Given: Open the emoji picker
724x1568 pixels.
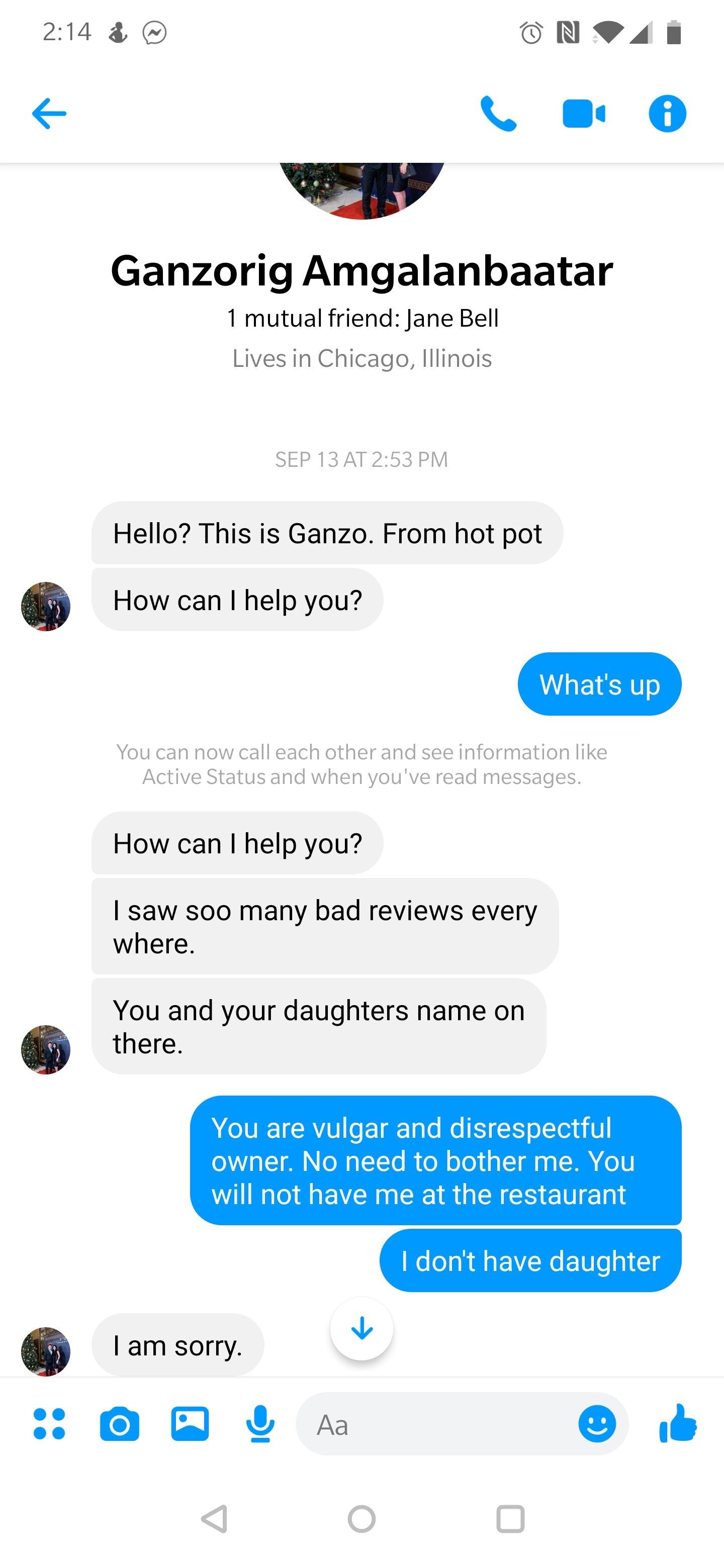Looking at the screenshot, I should tap(597, 1424).
